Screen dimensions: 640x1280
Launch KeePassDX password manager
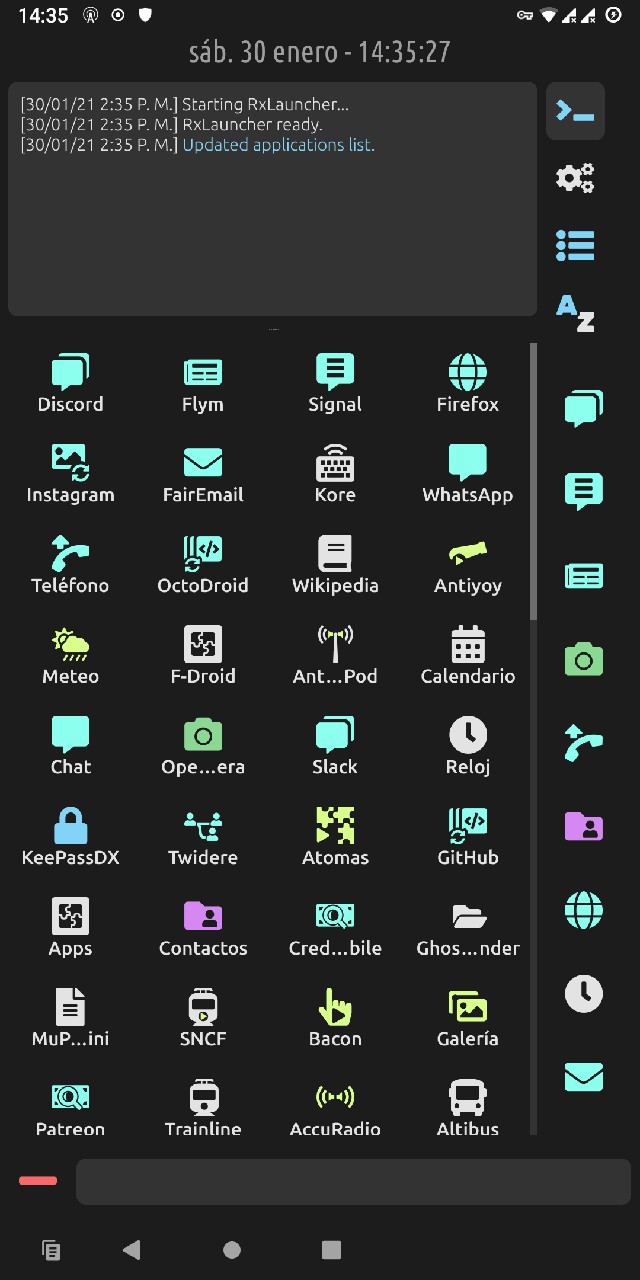[x=70, y=838]
